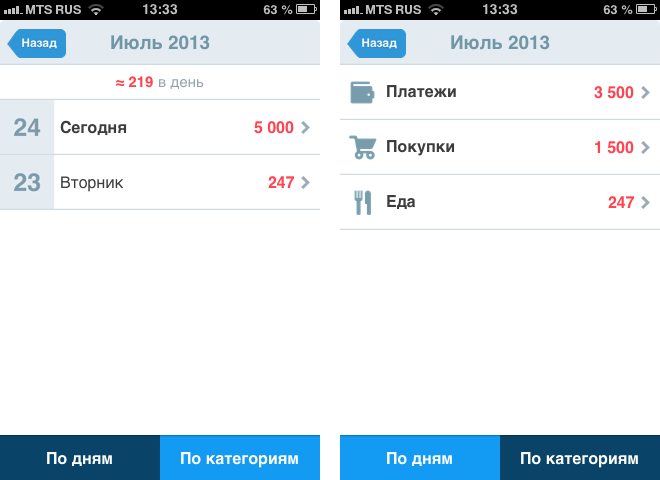This screenshot has width=660, height=480.
Task: Switch to По категориям on the days list screen
Action: pos(240,458)
